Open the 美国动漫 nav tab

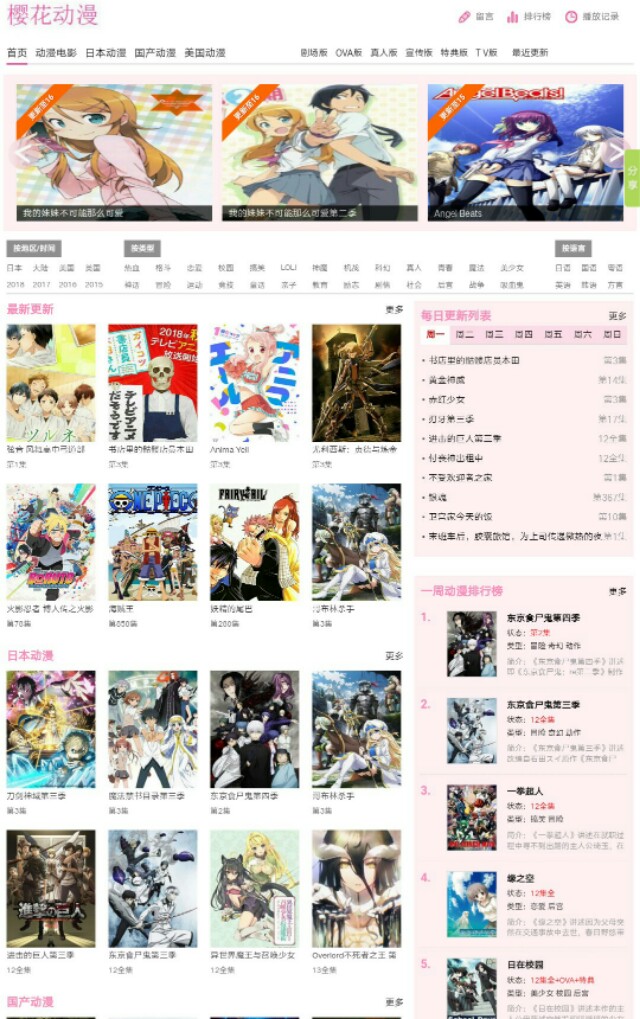coord(204,53)
